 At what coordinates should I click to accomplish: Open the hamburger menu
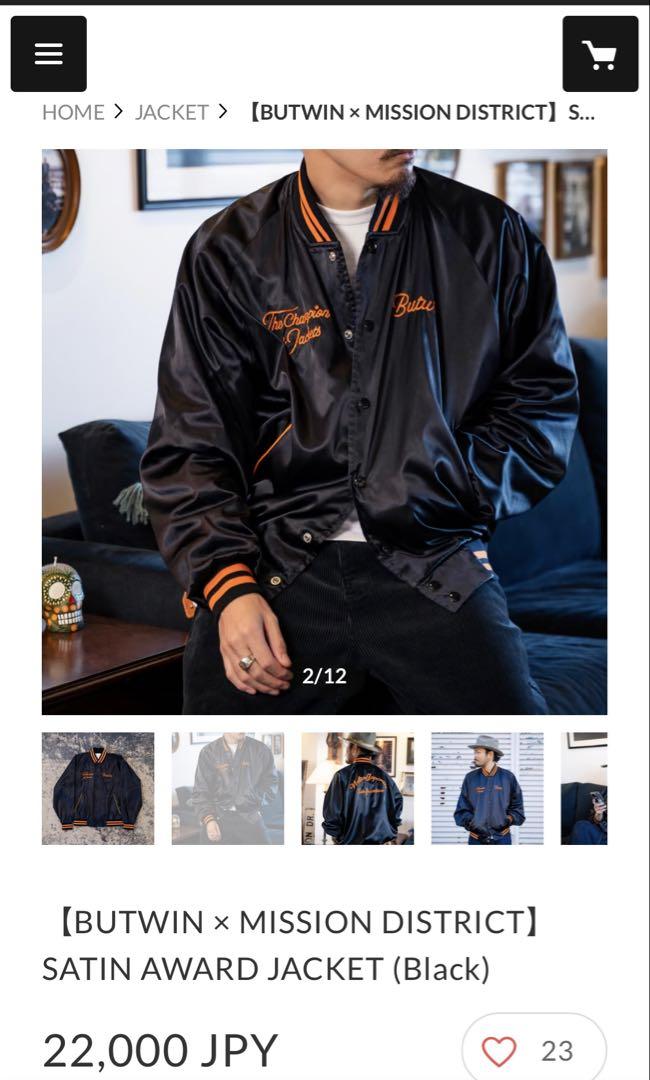click(x=48, y=54)
